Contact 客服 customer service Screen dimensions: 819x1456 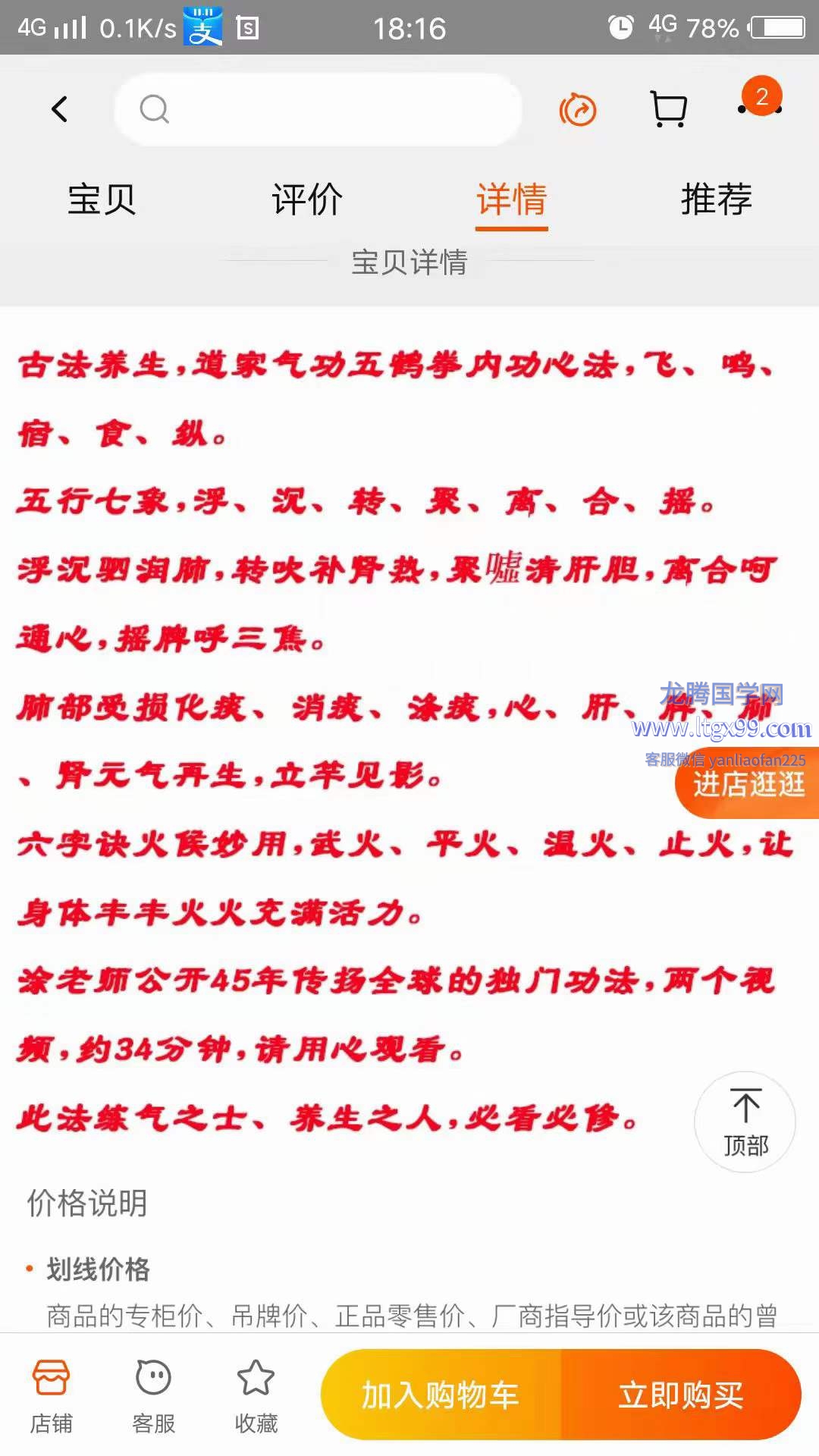coord(153,1397)
